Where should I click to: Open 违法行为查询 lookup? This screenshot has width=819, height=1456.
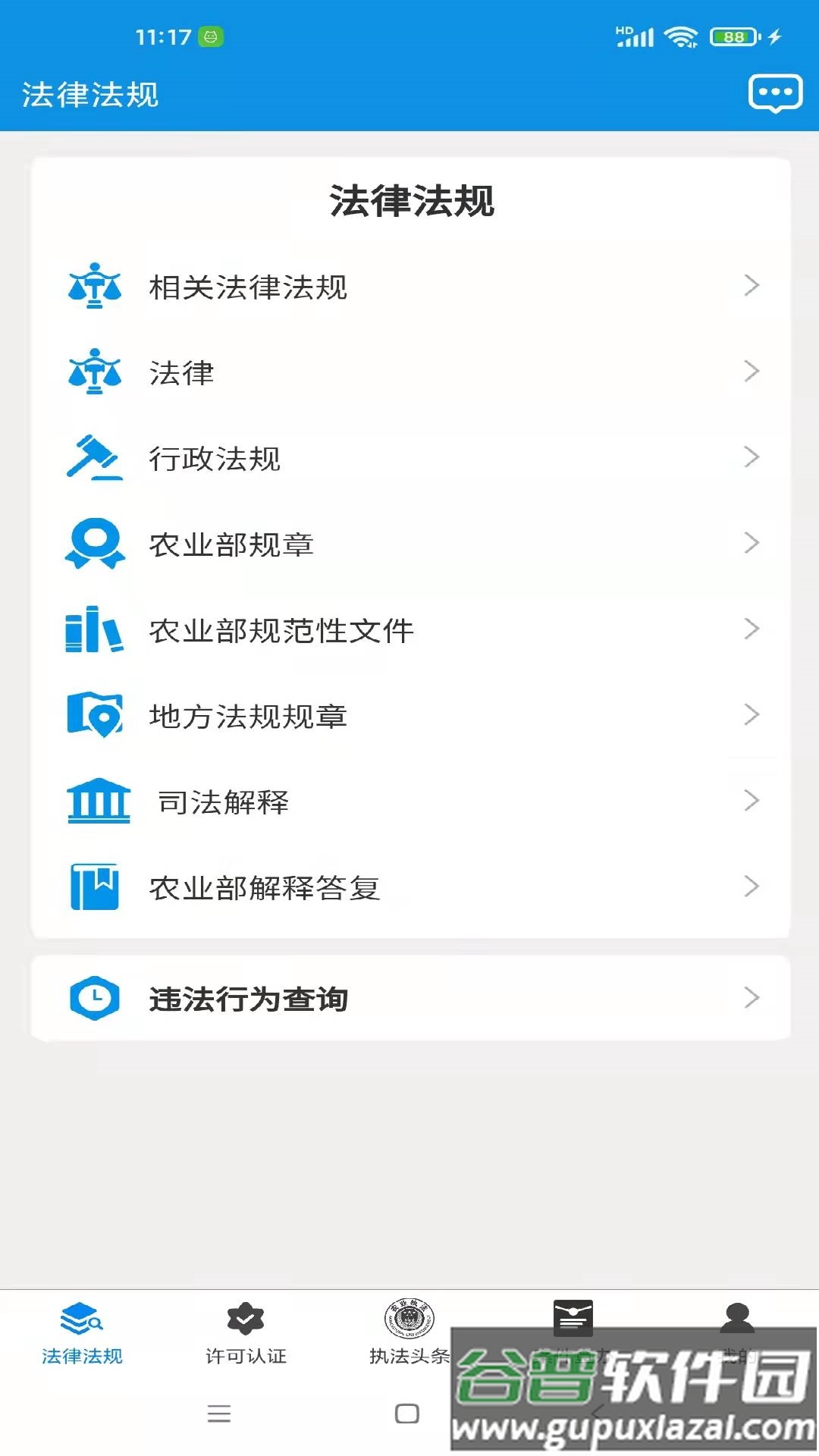tap(409, 998)
